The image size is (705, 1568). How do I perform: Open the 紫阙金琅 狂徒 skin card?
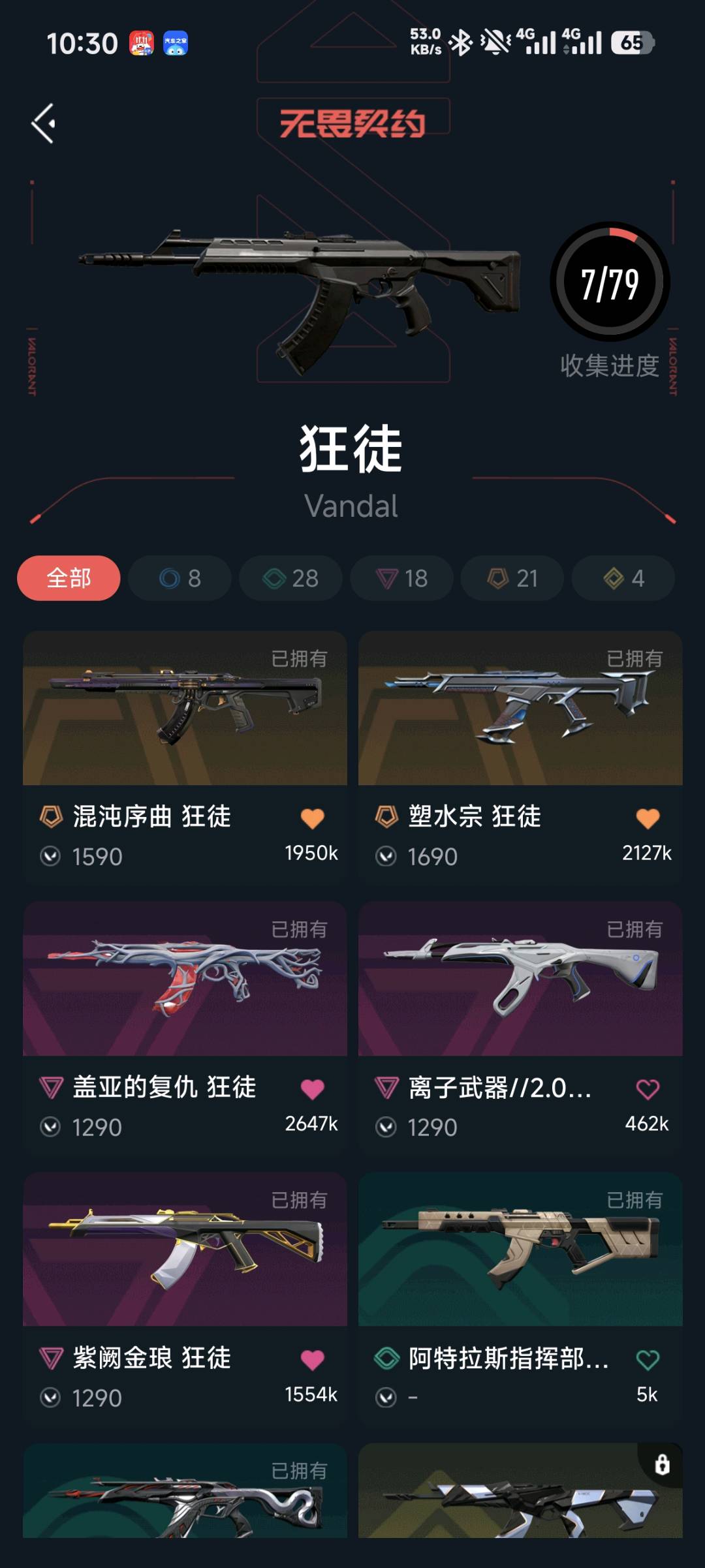[x=185, y=1299]
